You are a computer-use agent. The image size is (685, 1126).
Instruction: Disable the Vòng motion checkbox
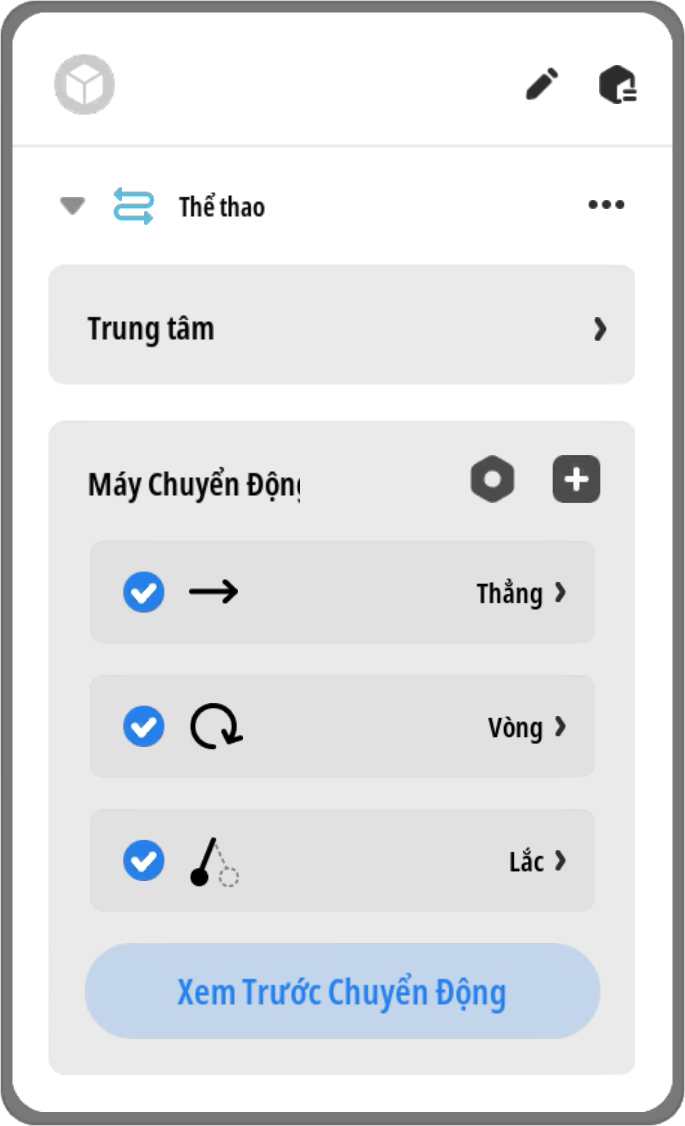click(144, 726)
